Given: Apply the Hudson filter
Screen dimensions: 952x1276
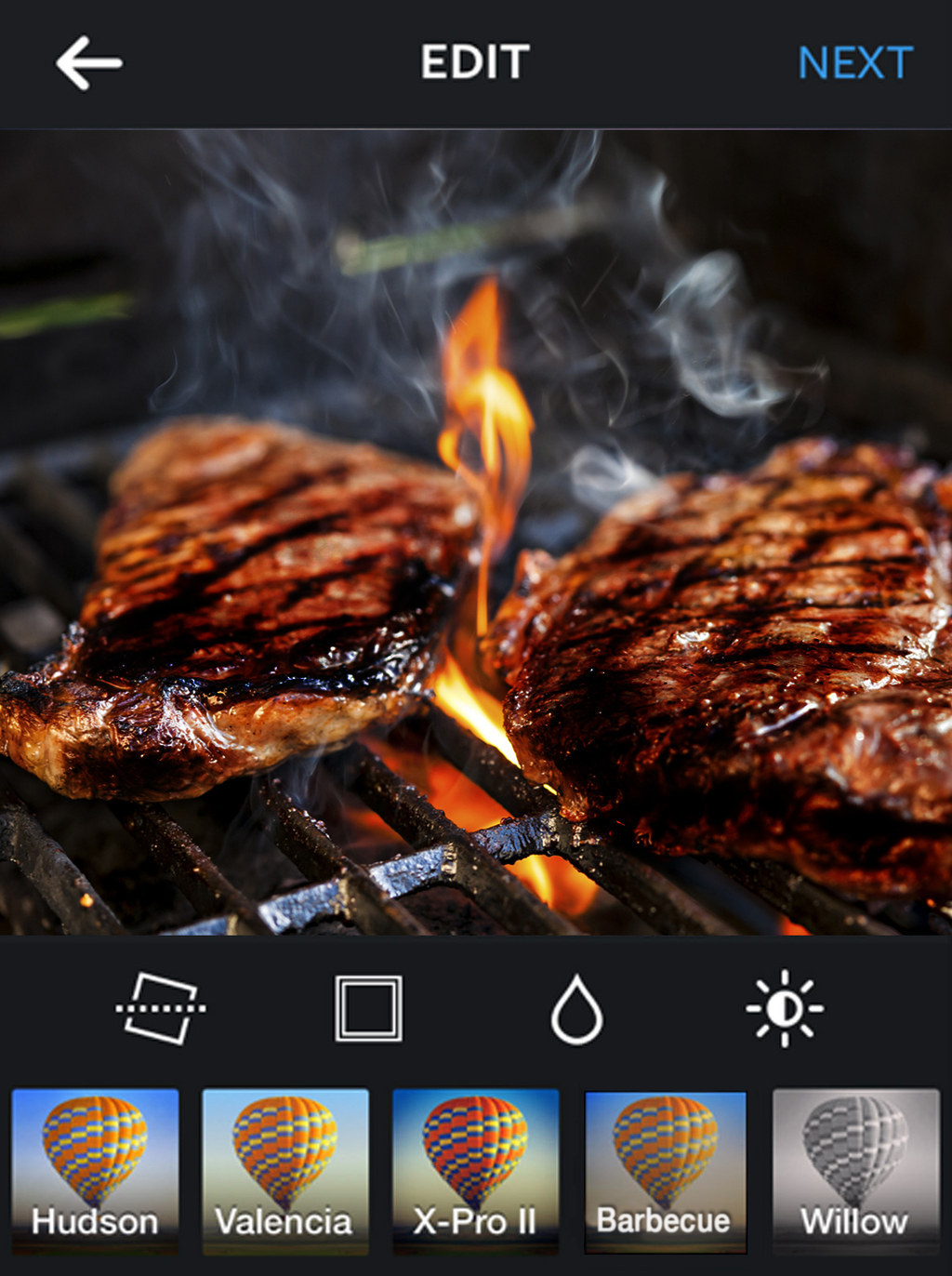Looking at the screenshot, I should point(95,1170).
